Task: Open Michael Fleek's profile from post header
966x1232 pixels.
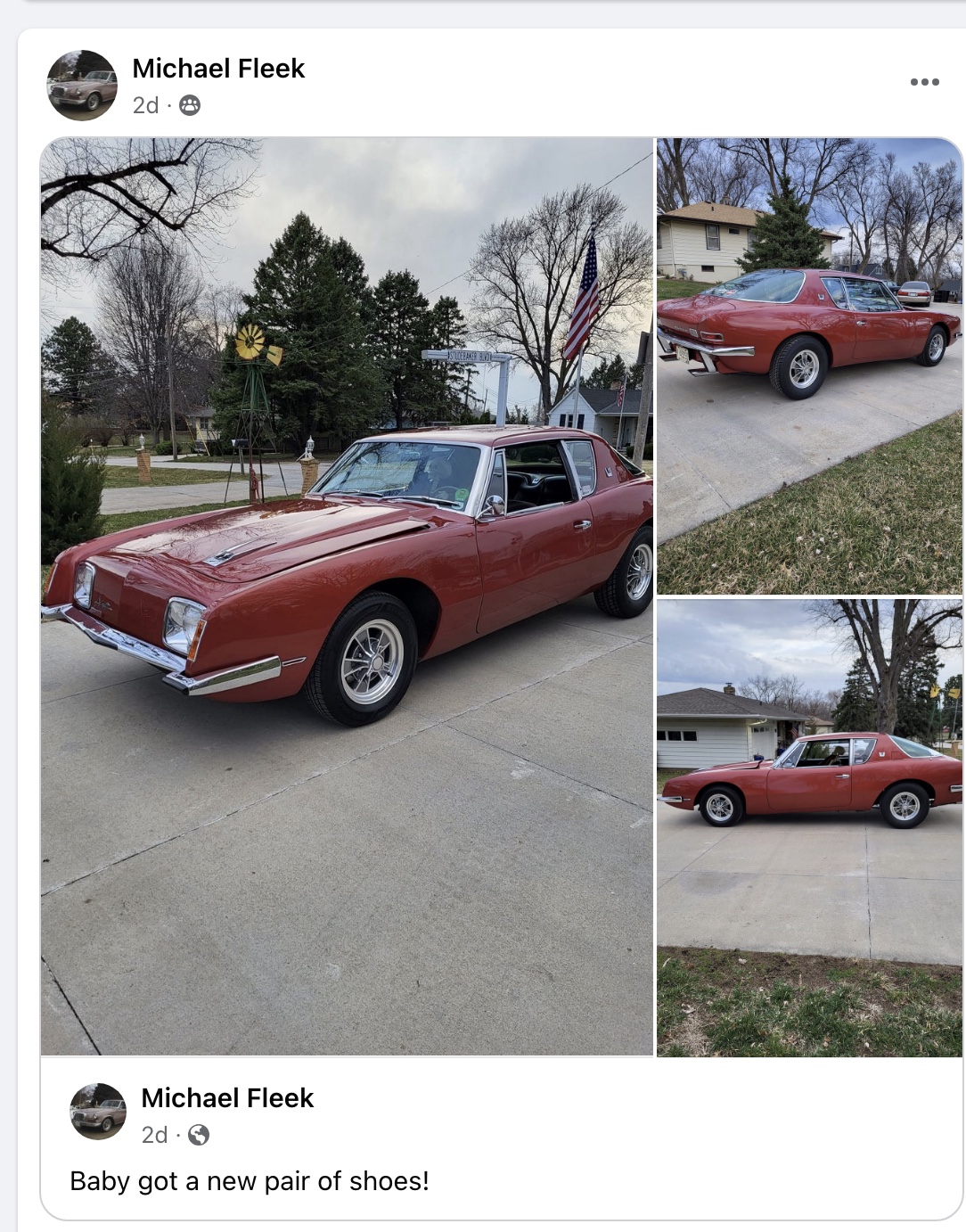Action: (x=218, y=69)
